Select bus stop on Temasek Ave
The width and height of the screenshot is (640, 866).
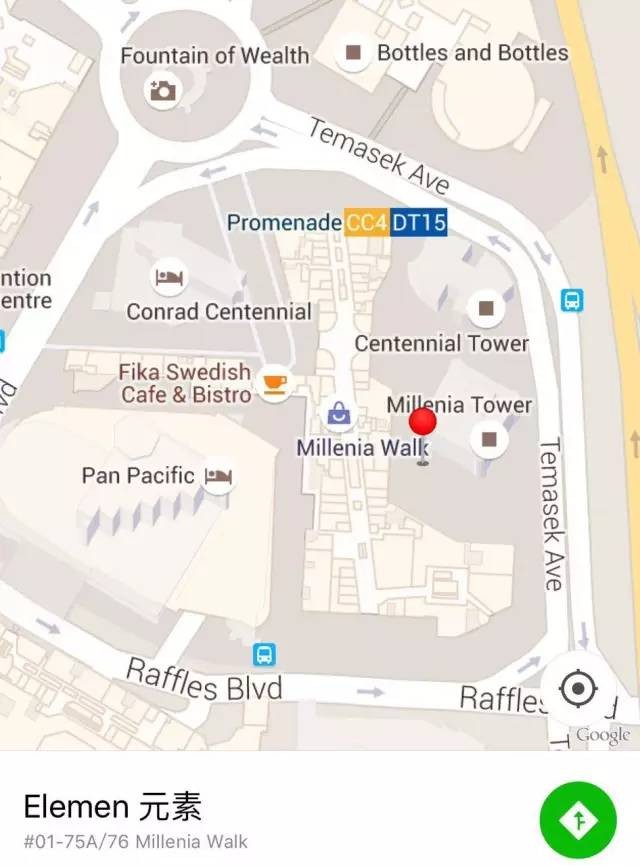(571, 299)
